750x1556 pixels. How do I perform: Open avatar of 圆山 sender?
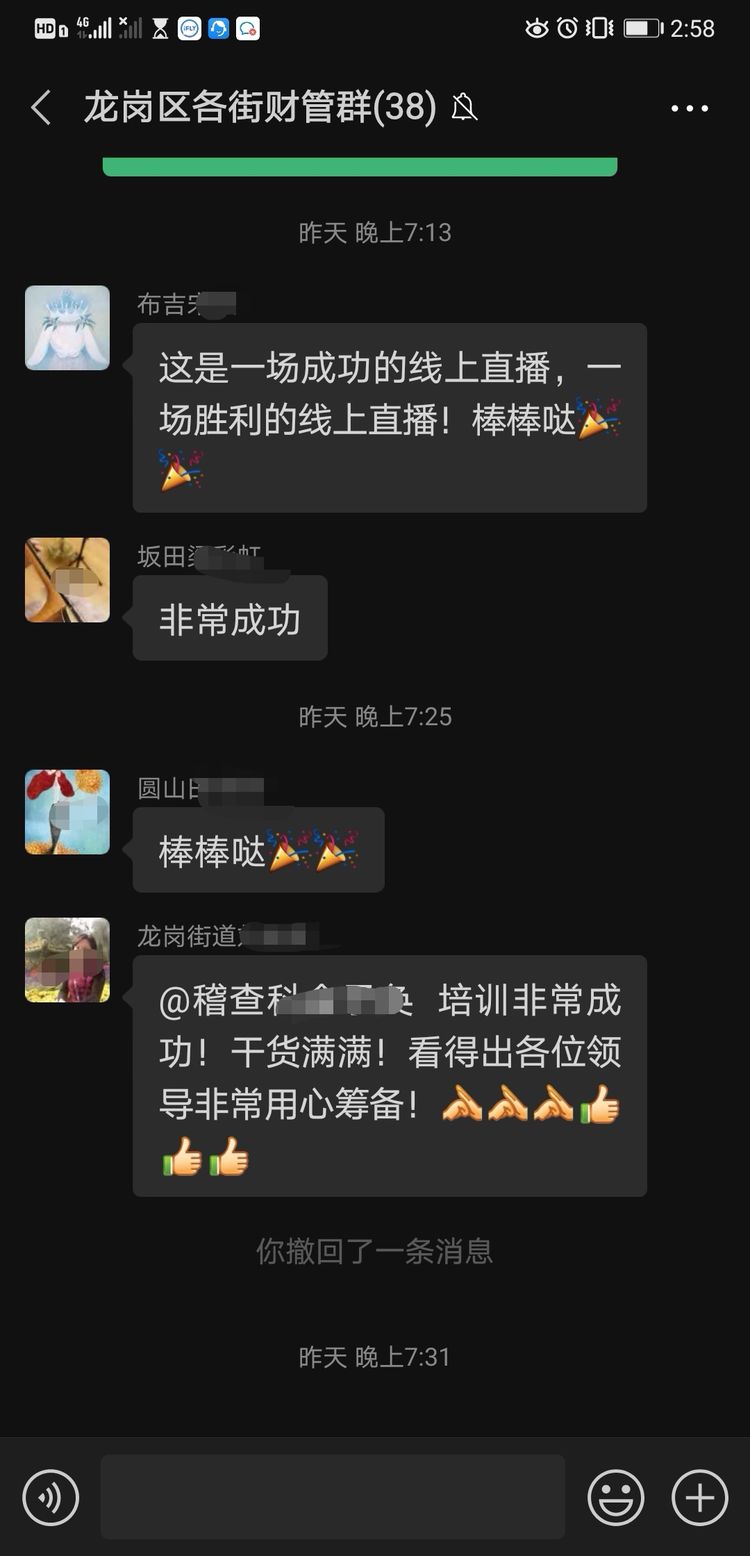(x=67, y=812)
